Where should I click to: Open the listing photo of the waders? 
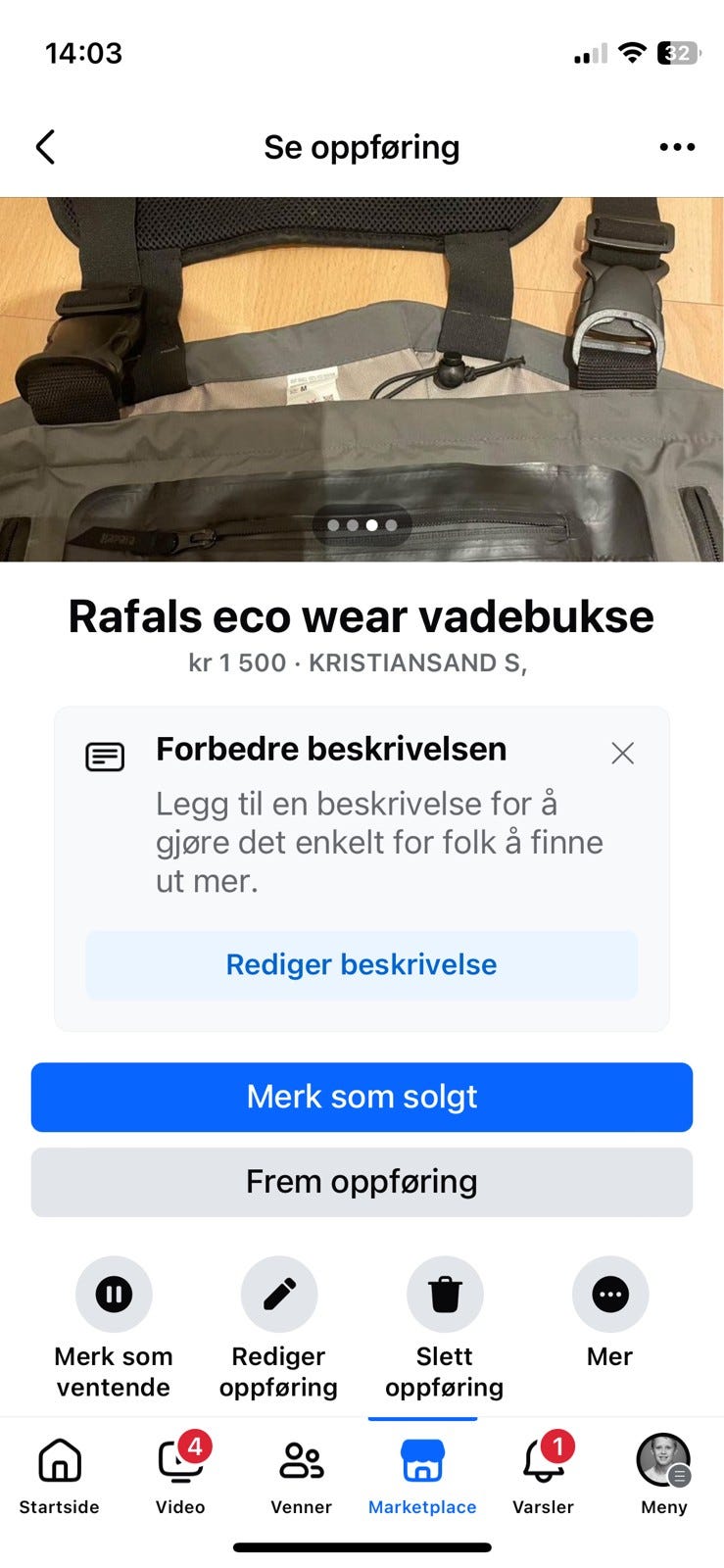click(362, 378)
